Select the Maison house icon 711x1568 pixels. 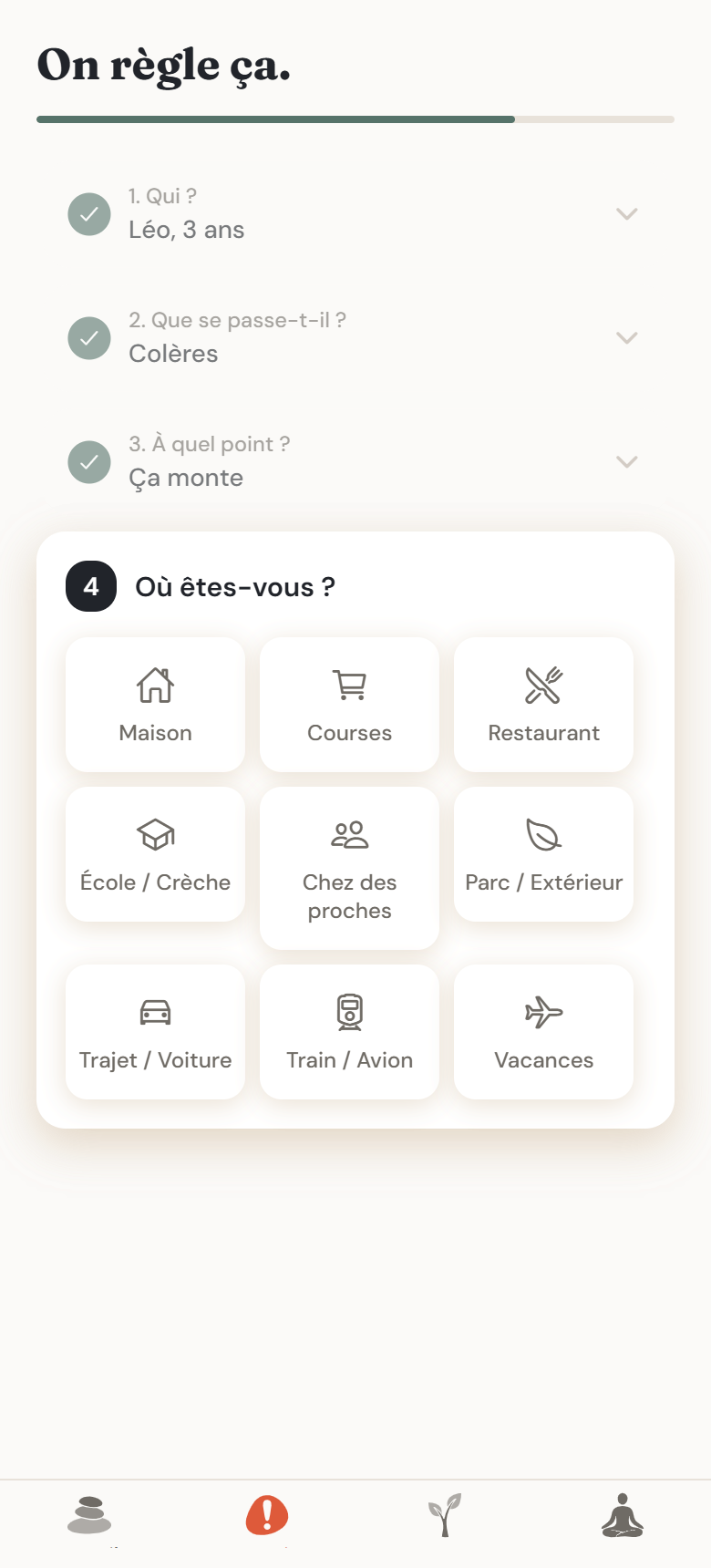point(155,684)
